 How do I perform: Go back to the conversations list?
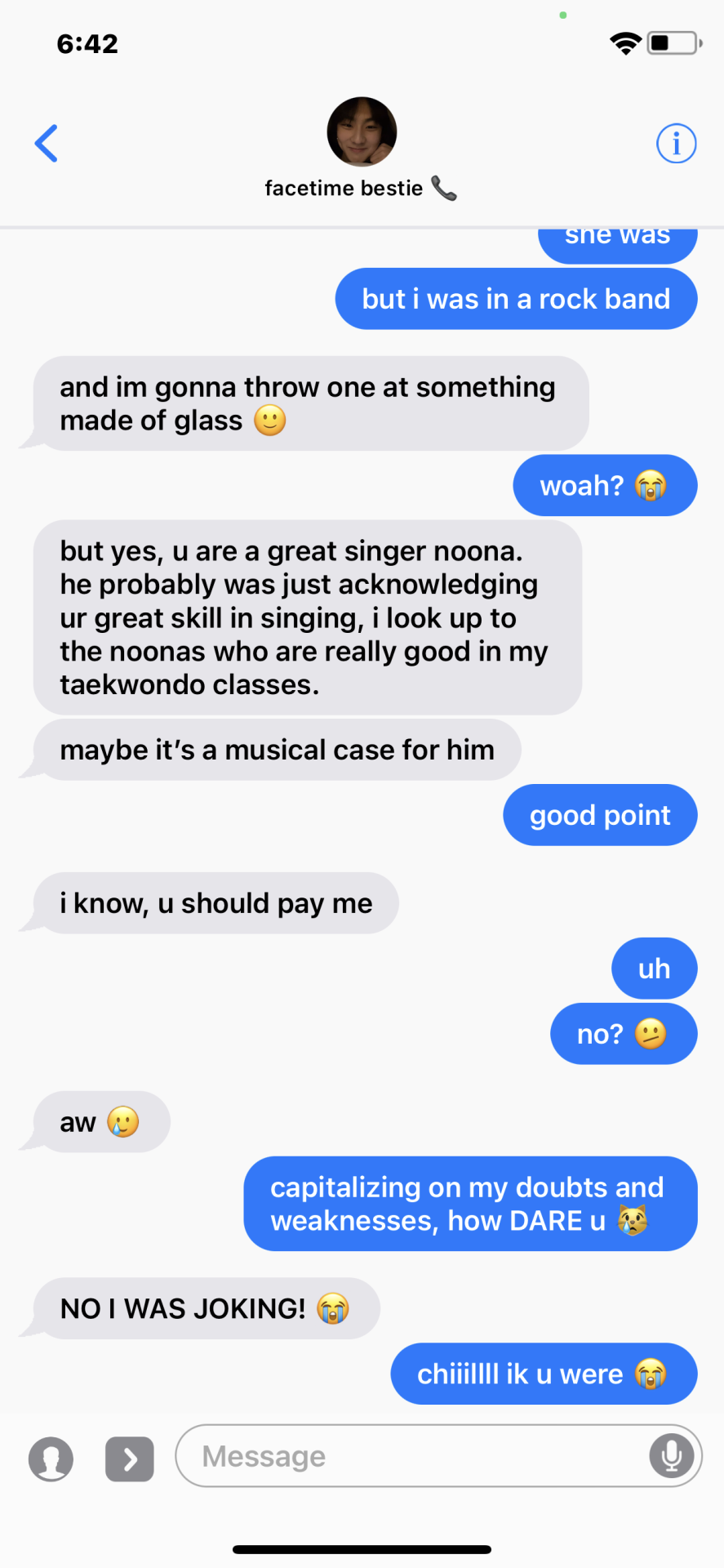click(47, 144)
